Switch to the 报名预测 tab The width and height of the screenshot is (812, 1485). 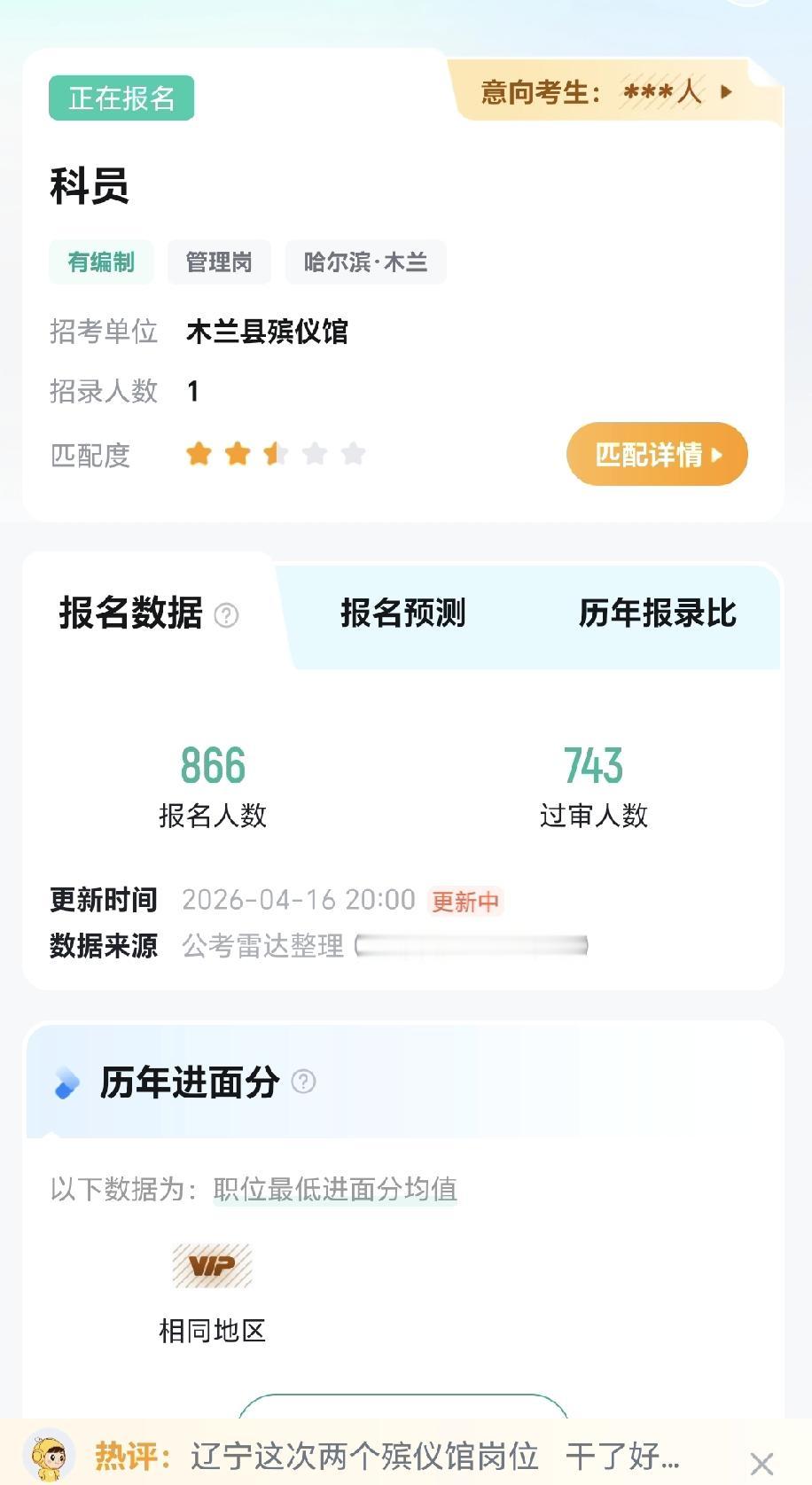[x=403, y=613]
